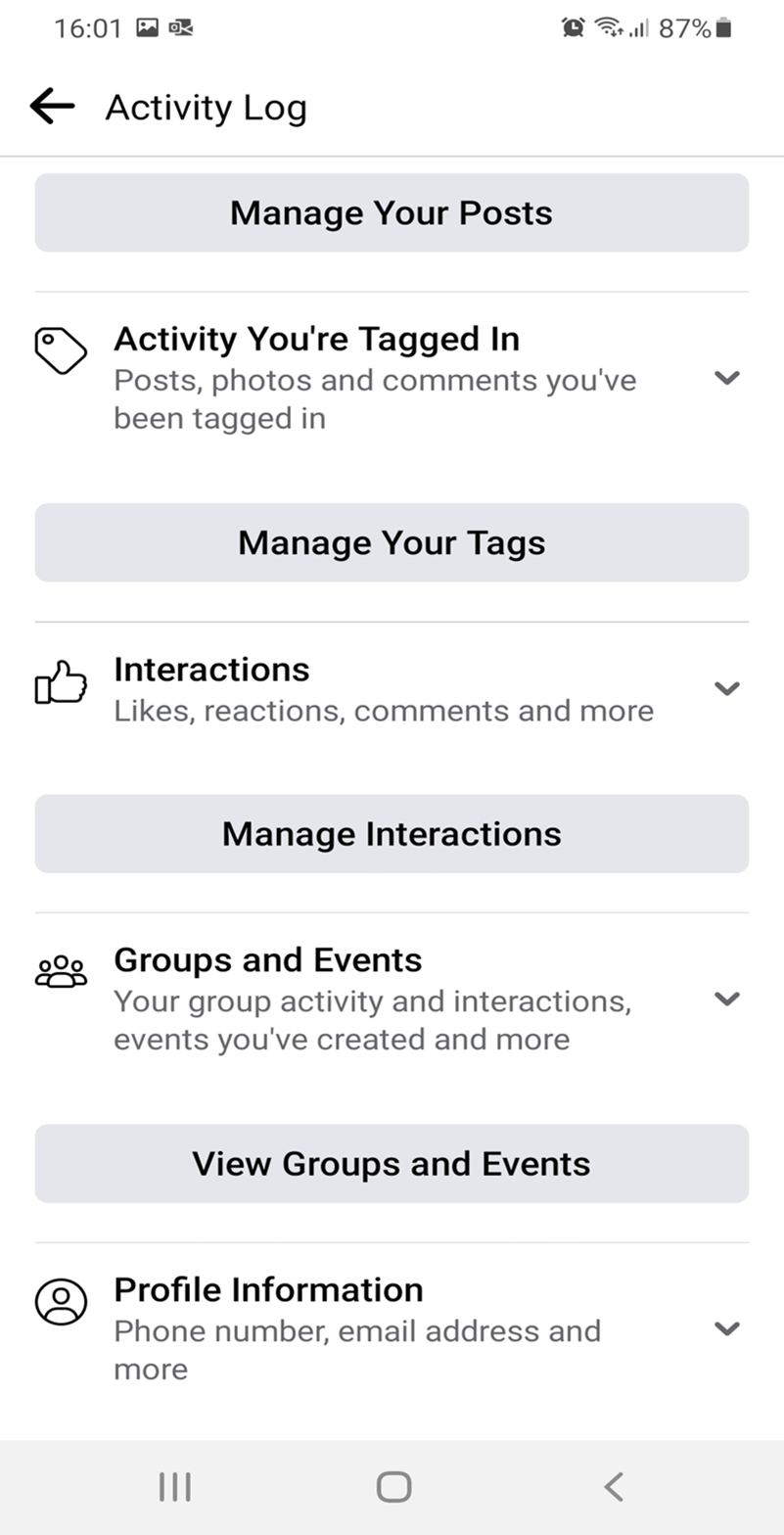Select View Groups and Events
This screenshot has width=784, height=1535.
392,1163
